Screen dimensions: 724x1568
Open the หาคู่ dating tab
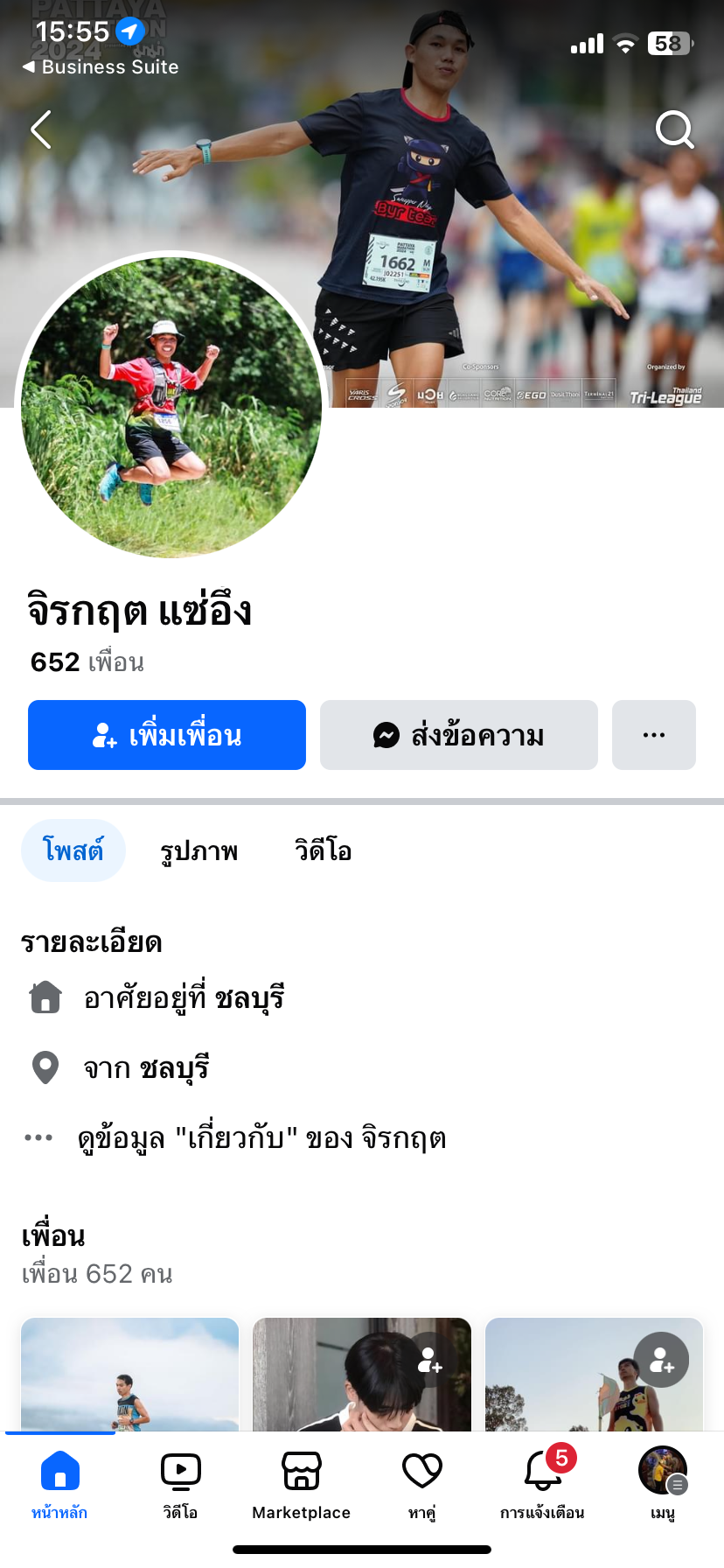422,1484
